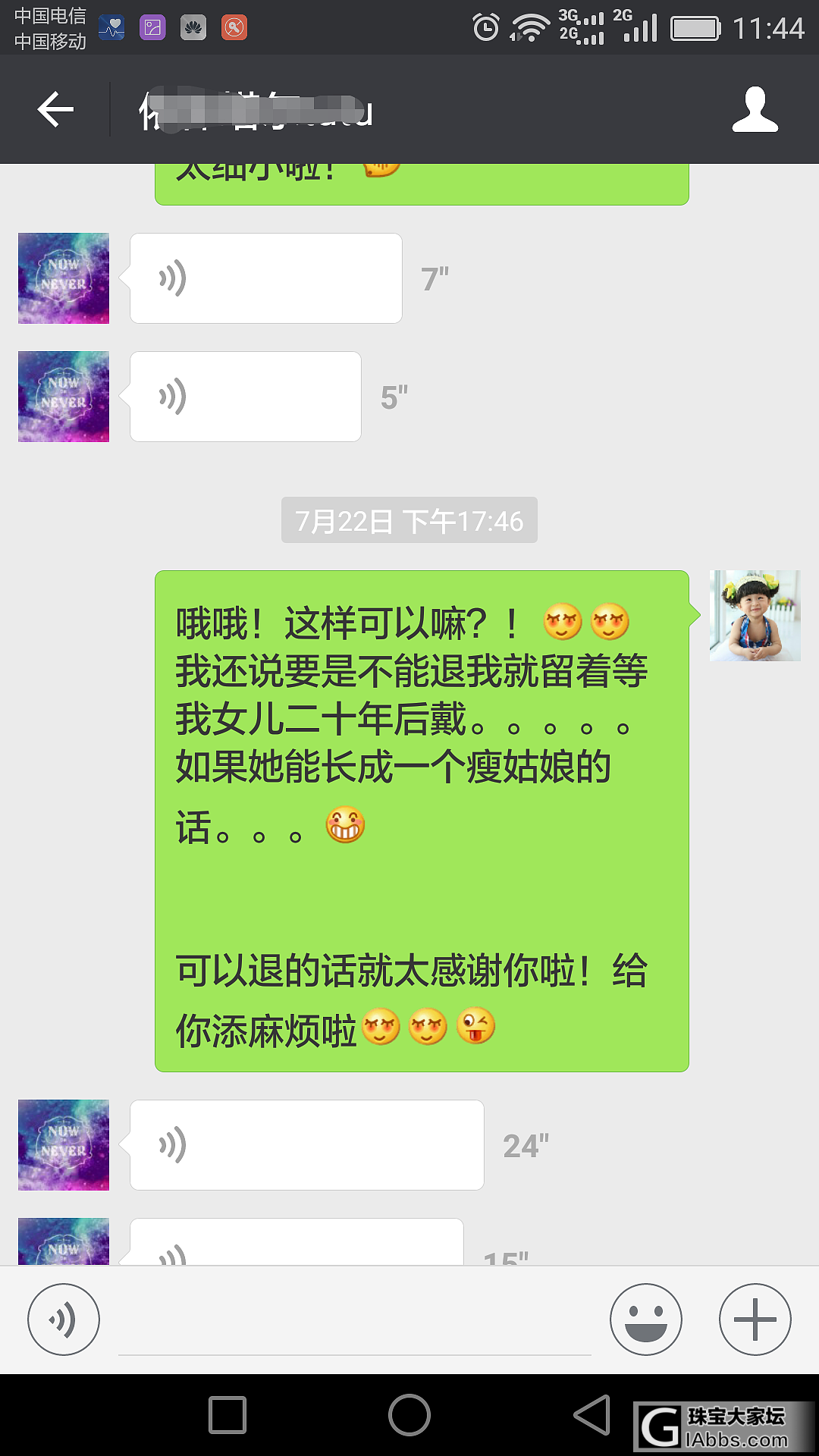819x1456 pixels.
Task: View the baby photo avatar profile
Action: pos(755,616)
